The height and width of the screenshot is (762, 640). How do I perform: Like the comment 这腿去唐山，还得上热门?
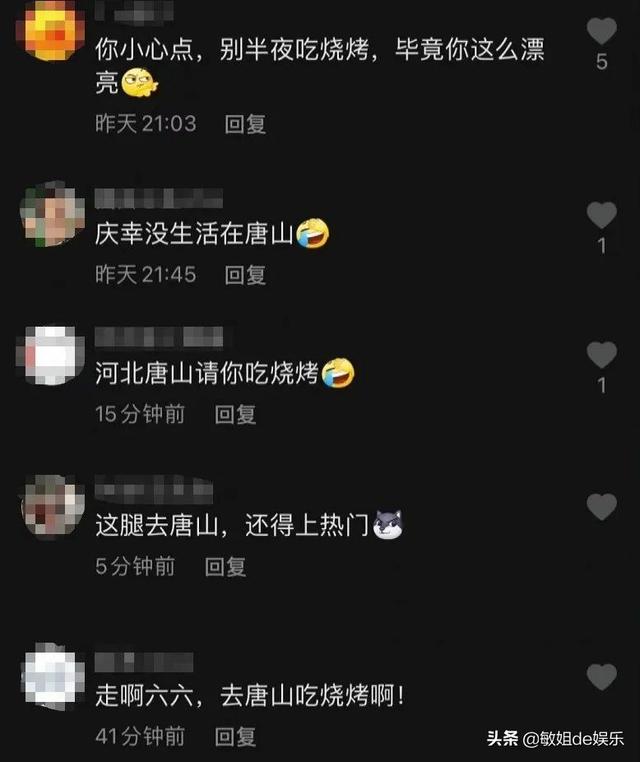coord(601,507)
